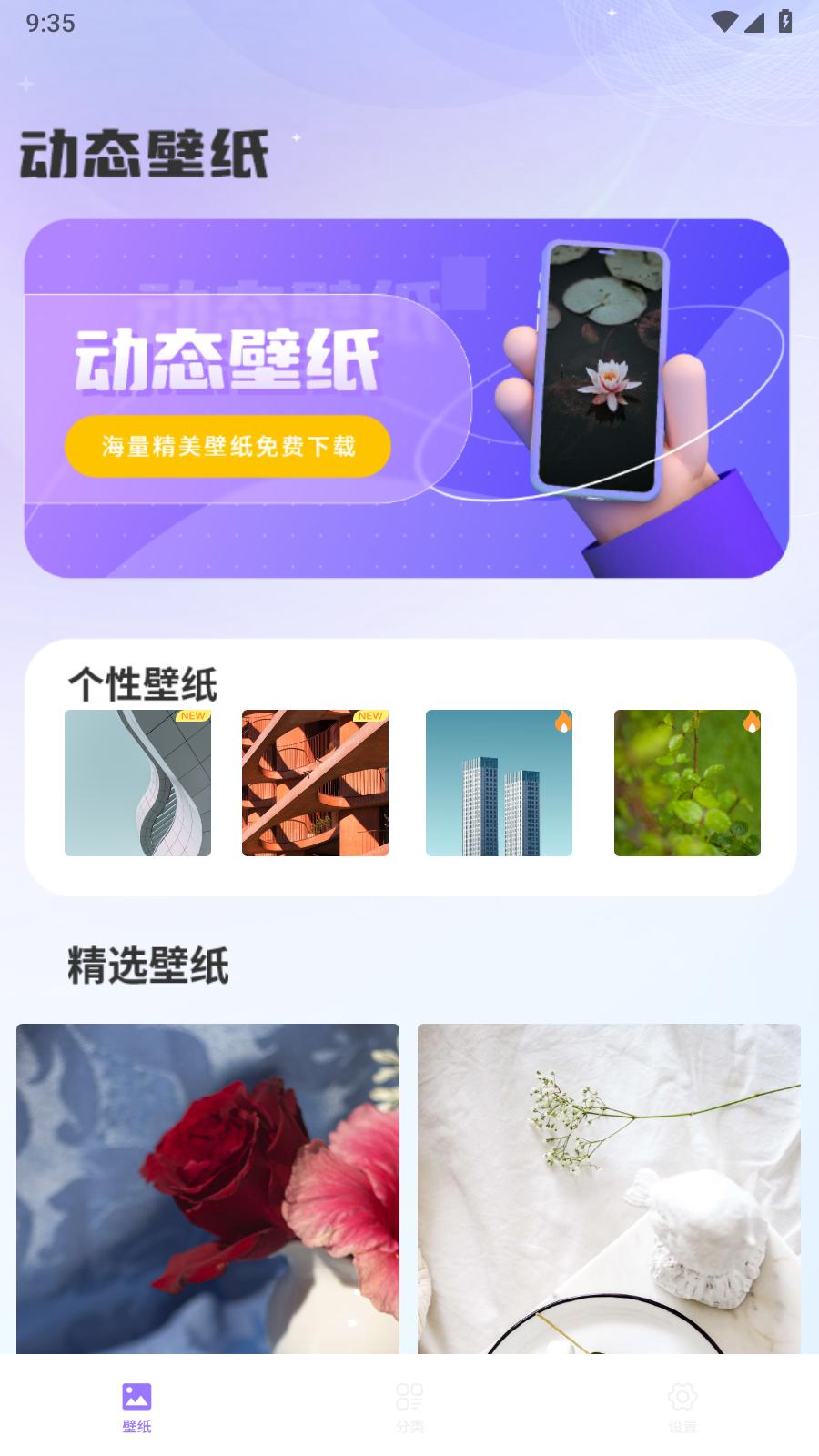The width and height of the screenshot is (819, 1456).
Task: Open the twin skyscrapers wallpaper
Action: tap(499, 783)
